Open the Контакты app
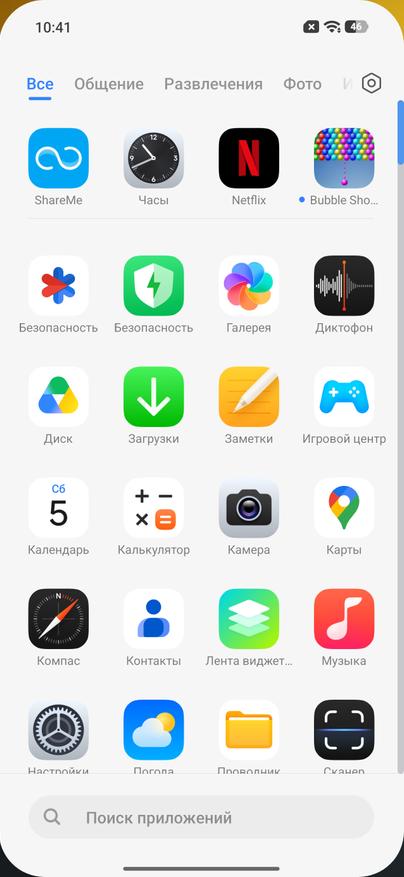This screenshot has height=877, width=404. tap(153, 618)
